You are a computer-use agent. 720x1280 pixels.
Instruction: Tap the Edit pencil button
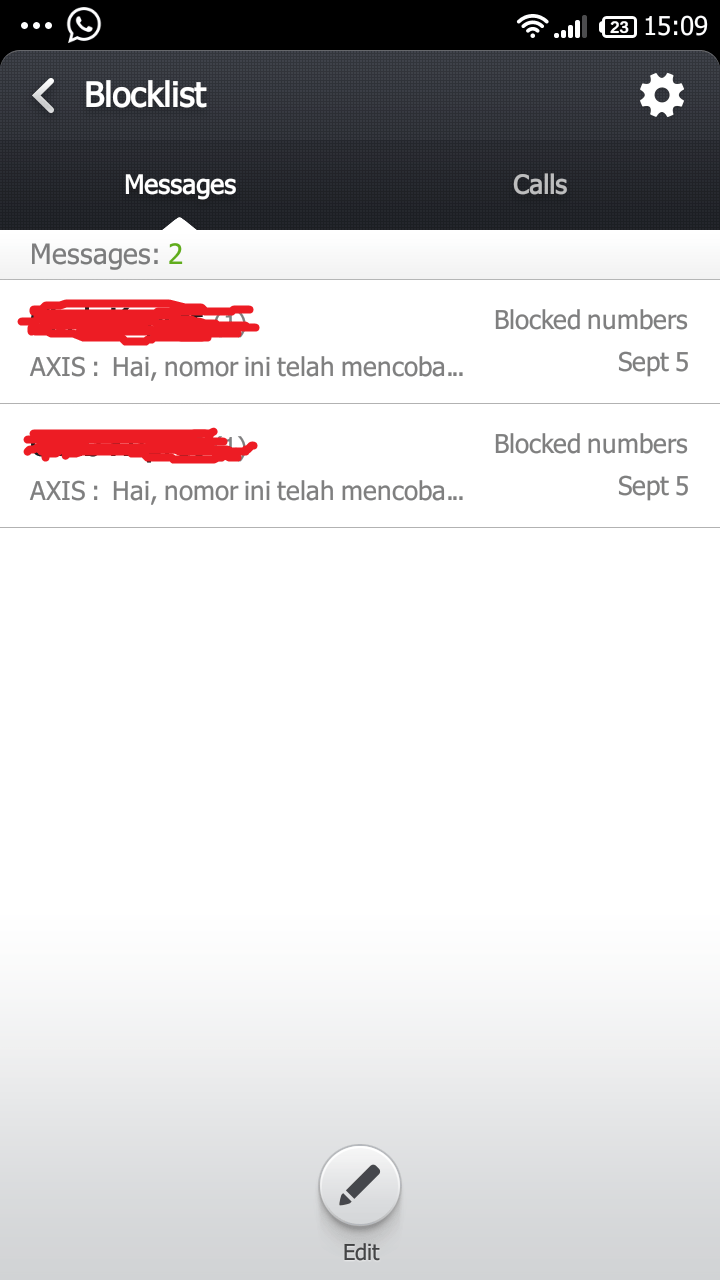(360, 1187)
